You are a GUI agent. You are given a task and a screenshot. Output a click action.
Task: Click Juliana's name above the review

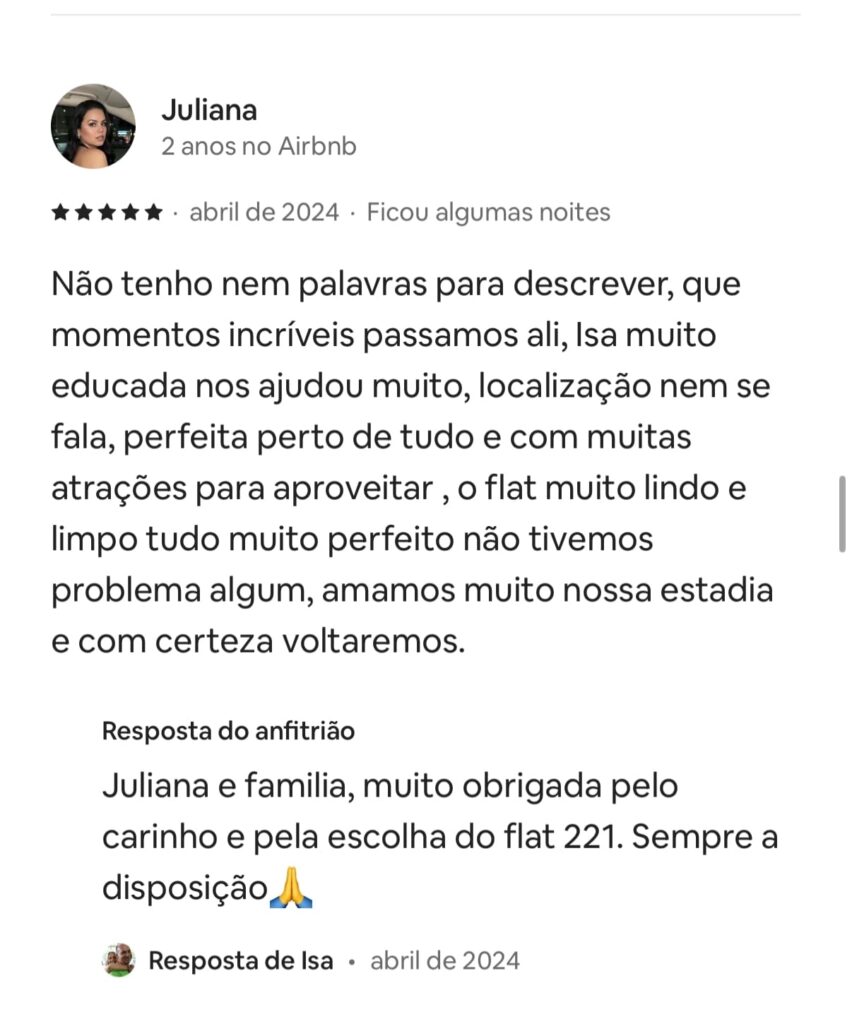(x=210, y=110)
